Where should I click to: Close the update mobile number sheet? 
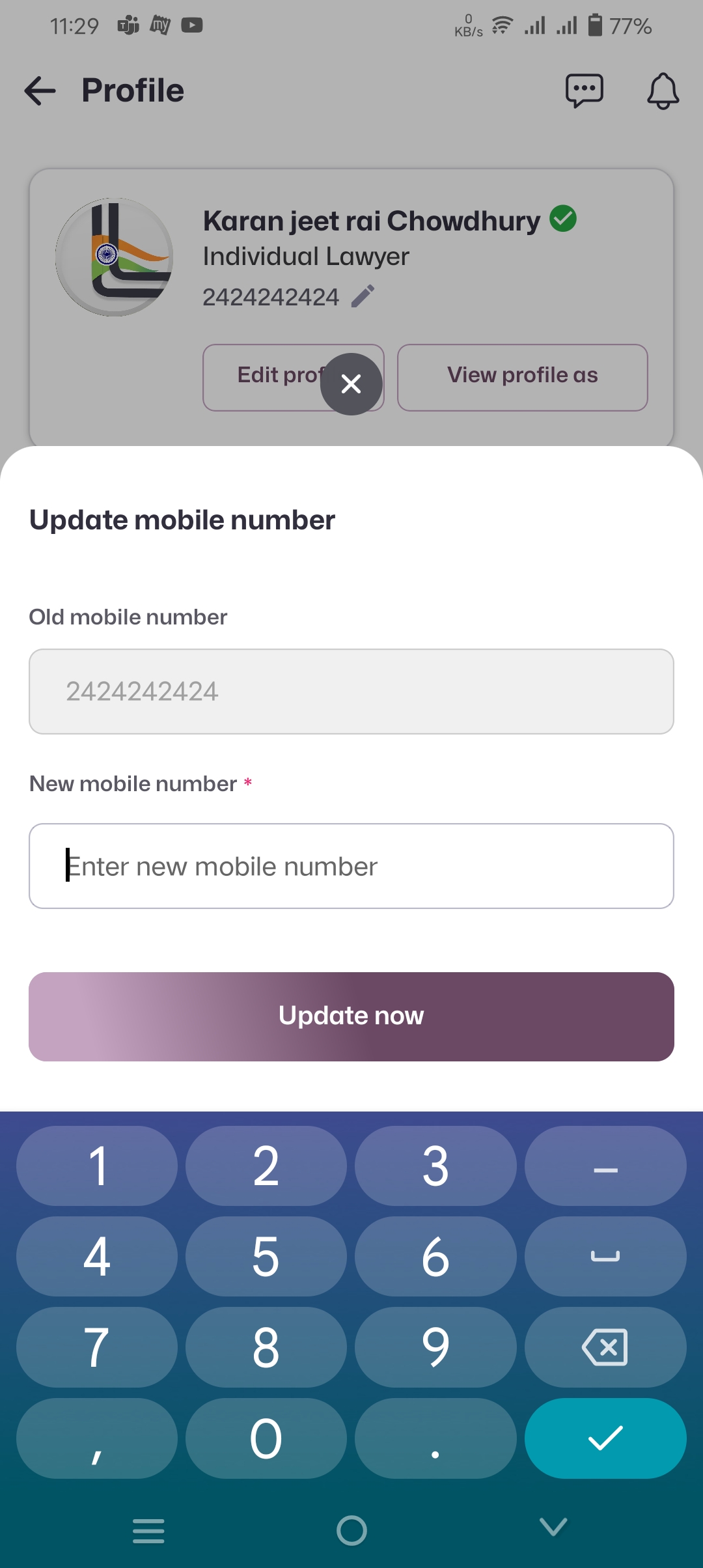351,384
